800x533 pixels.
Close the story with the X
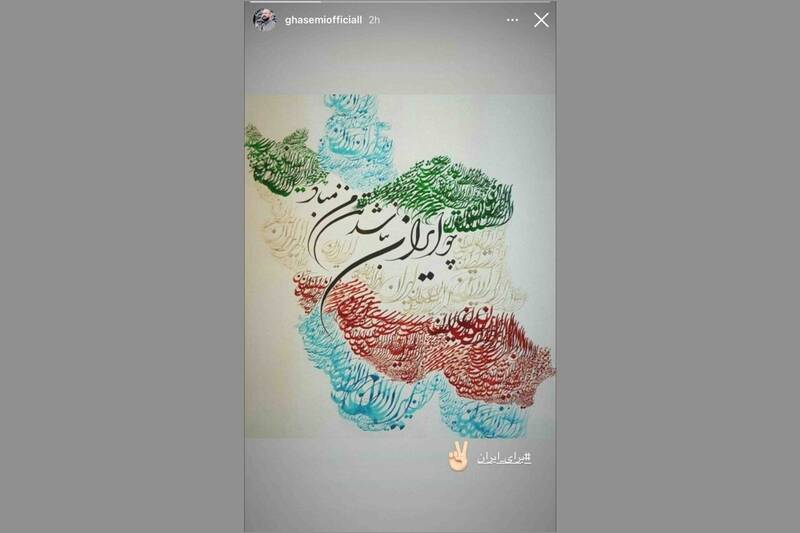pos(541,19)
